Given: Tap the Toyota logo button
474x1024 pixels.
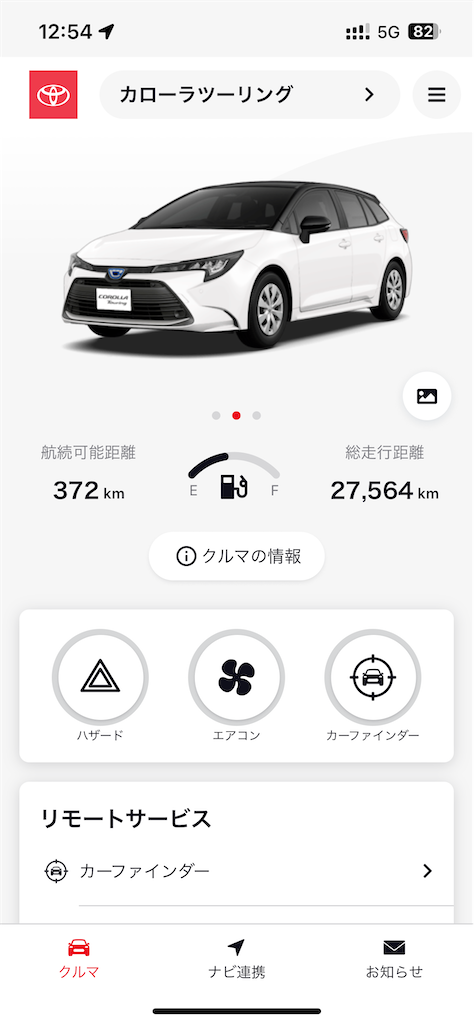Looking at the screenshot, I should point(54,95).
